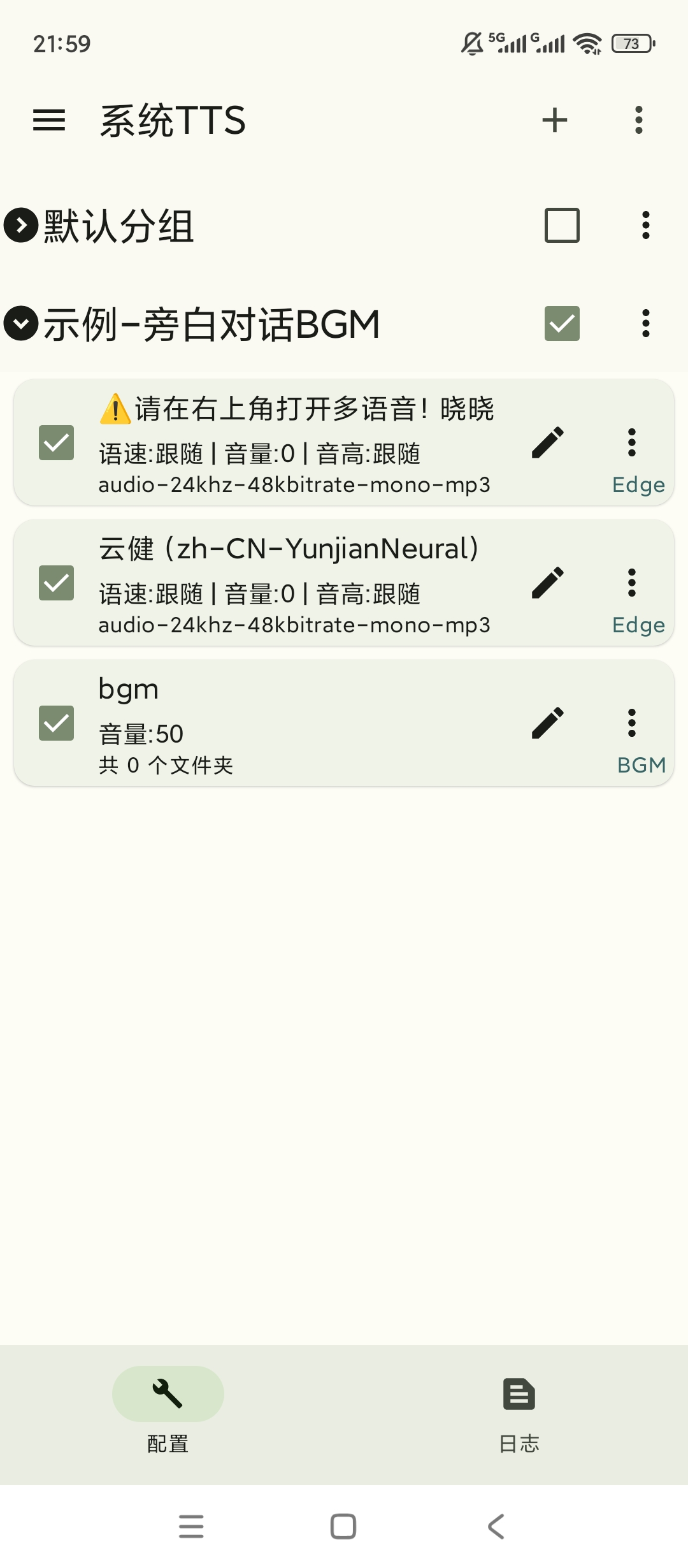Click the BGM label on bgm entry

(x=641, y=766)
